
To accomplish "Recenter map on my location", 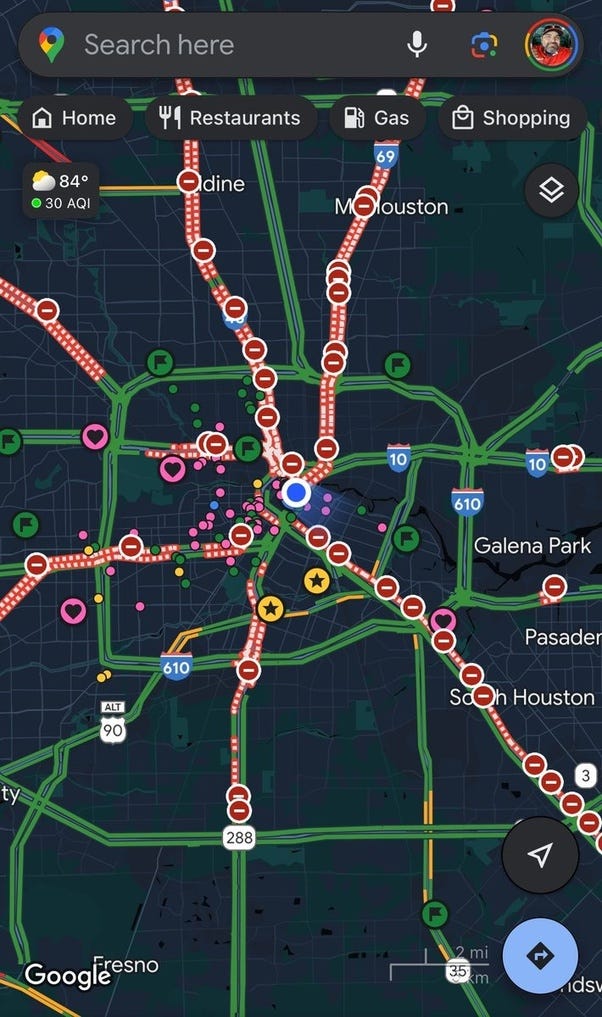I will (x=540, y=855).
